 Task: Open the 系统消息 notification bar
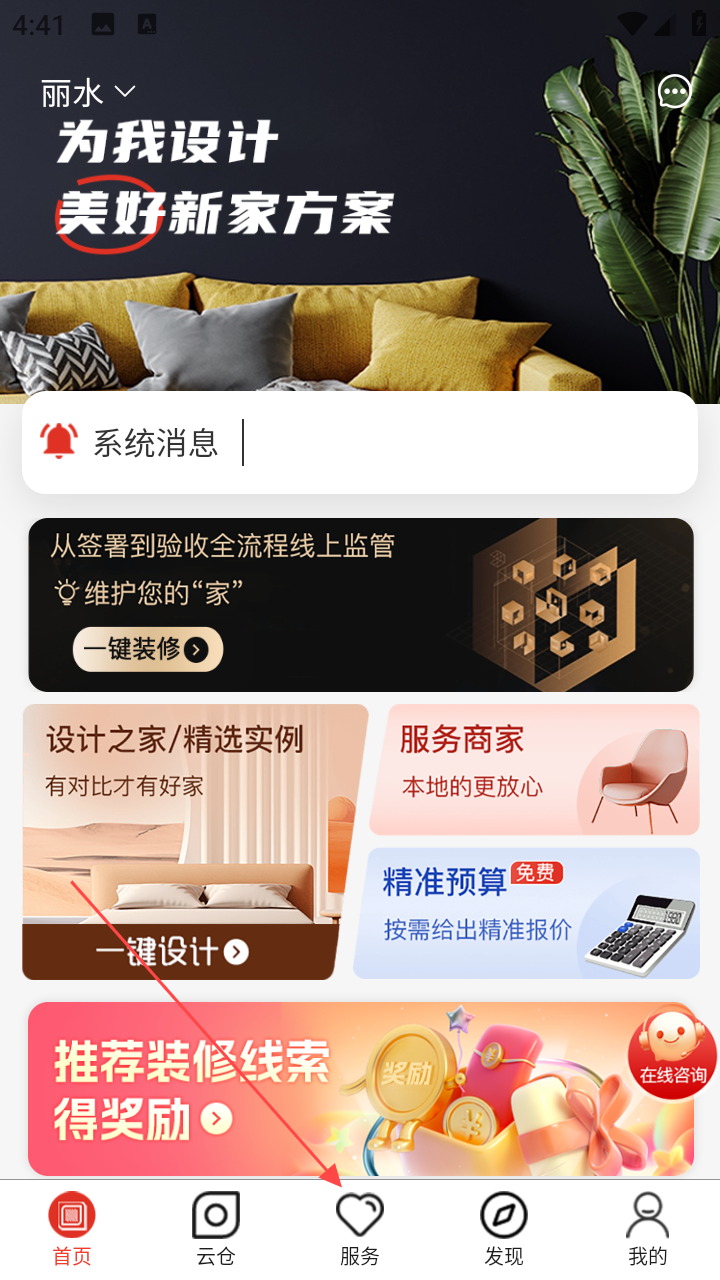point(359,442)
